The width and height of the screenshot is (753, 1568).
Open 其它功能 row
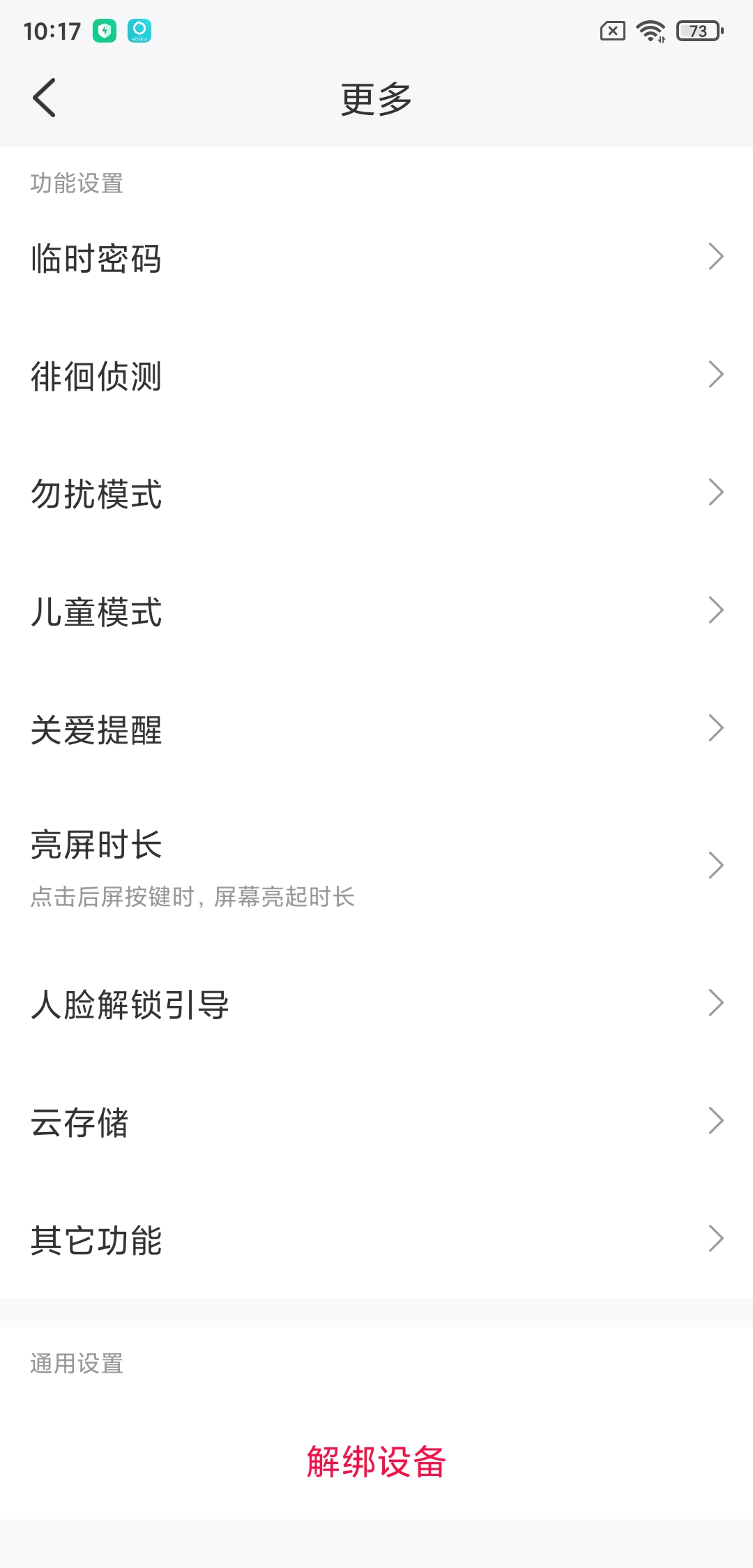tap(376, 1239)
